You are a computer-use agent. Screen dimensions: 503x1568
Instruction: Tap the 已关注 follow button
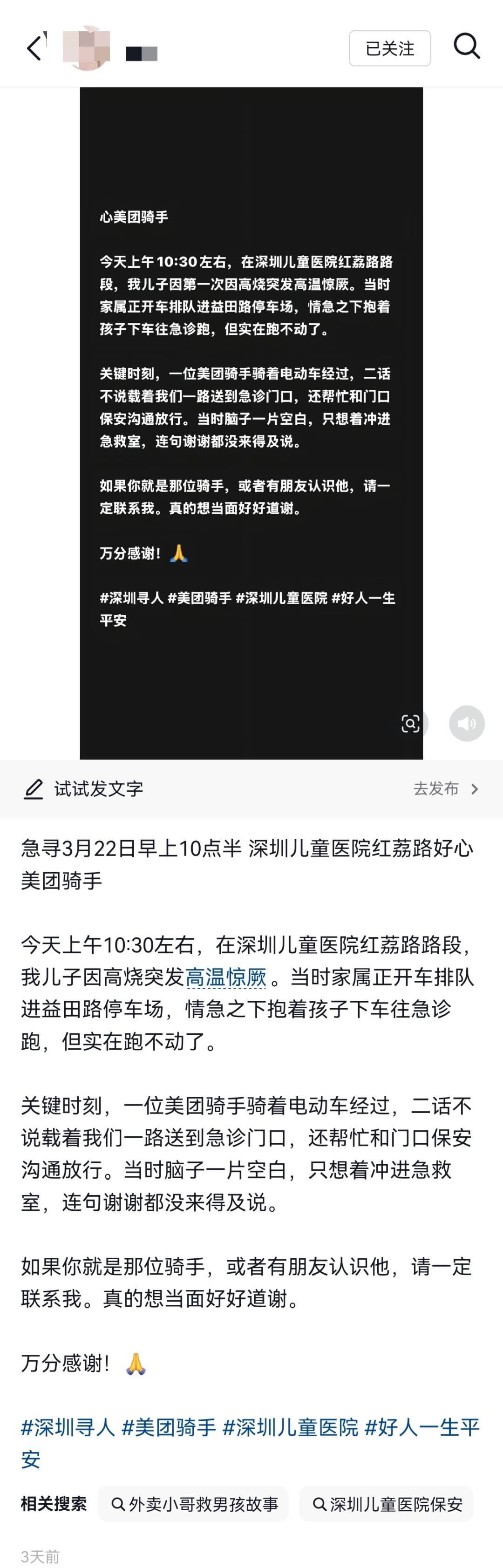(x=390, y=48)
